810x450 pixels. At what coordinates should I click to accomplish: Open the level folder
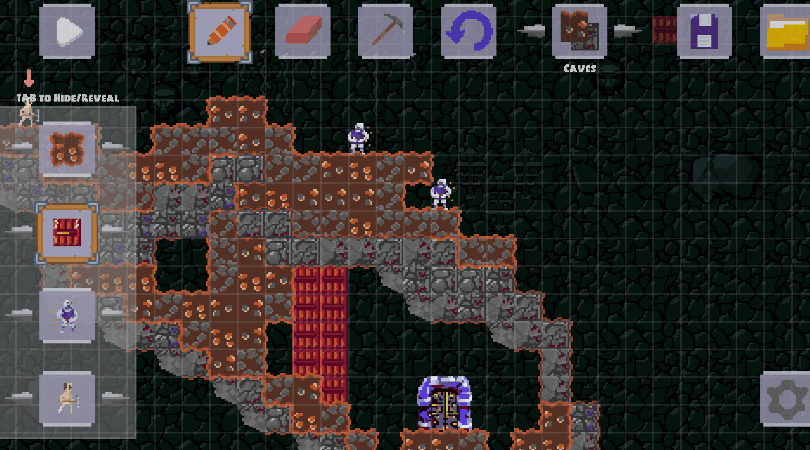click(x=785, y=32)
